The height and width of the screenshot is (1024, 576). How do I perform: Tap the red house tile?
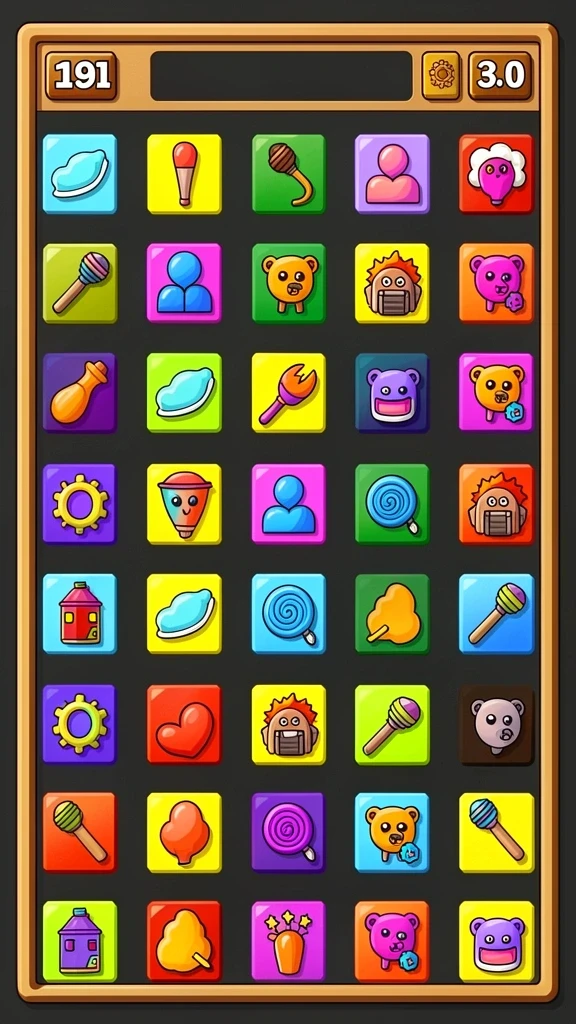[x=80, y=614]
